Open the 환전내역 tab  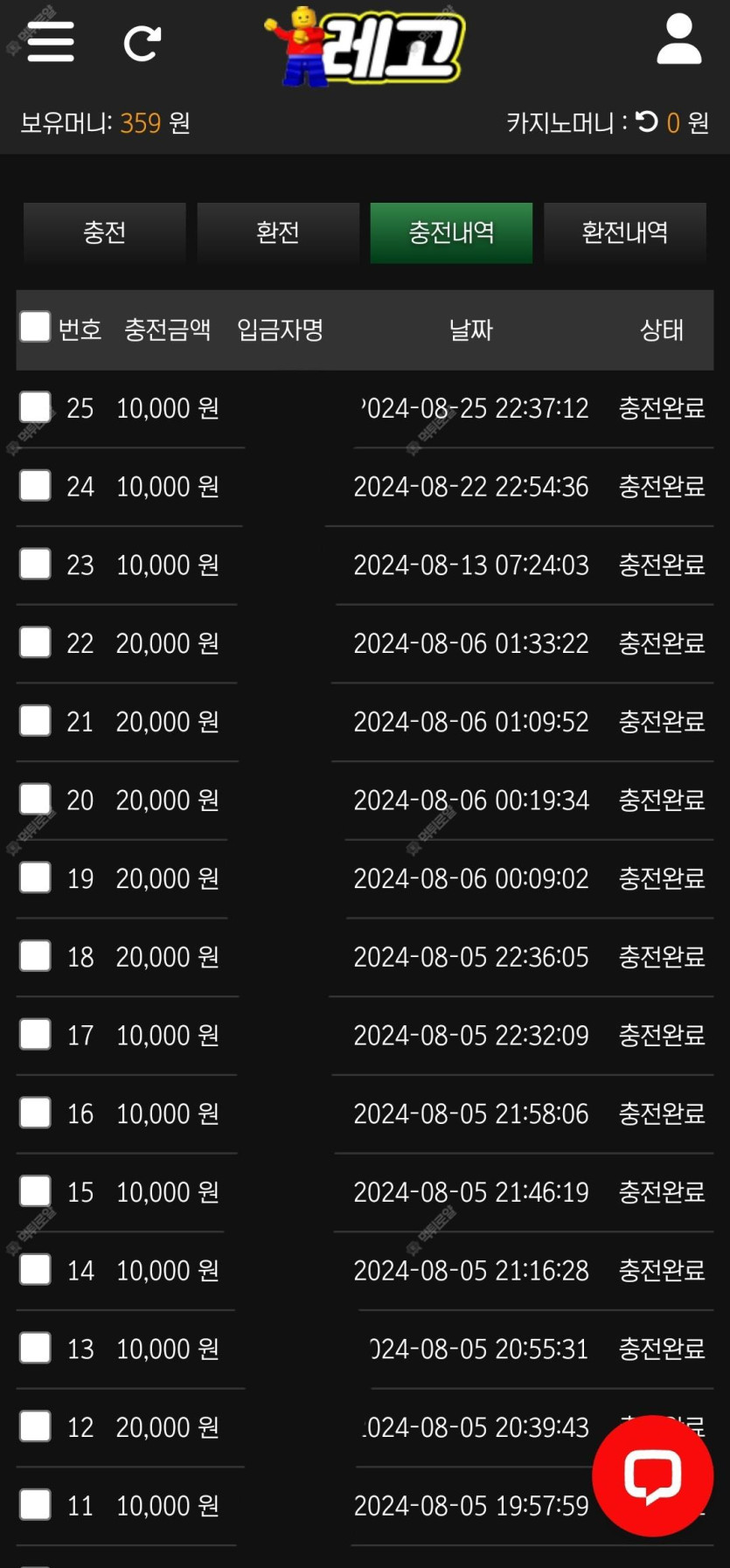pyautogui.click(x=625, y=232)
